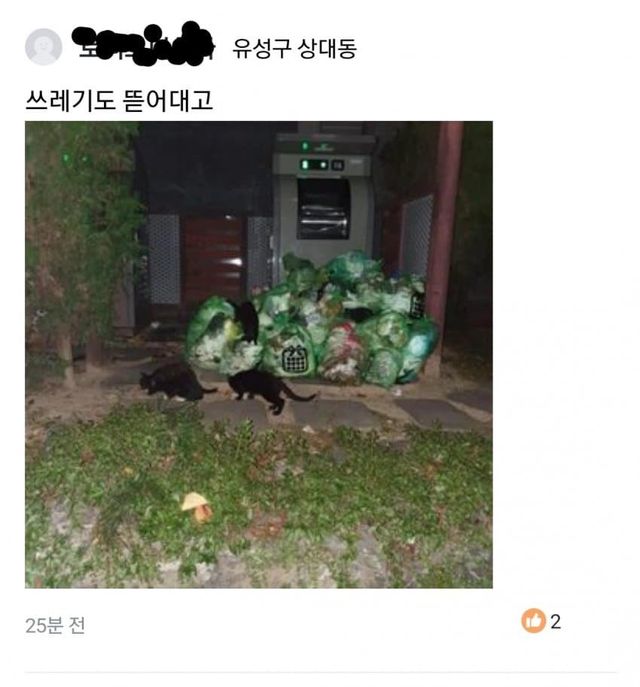Open the post author's profile avatar
The image size is (640, 687).
[x=43, y=47]
